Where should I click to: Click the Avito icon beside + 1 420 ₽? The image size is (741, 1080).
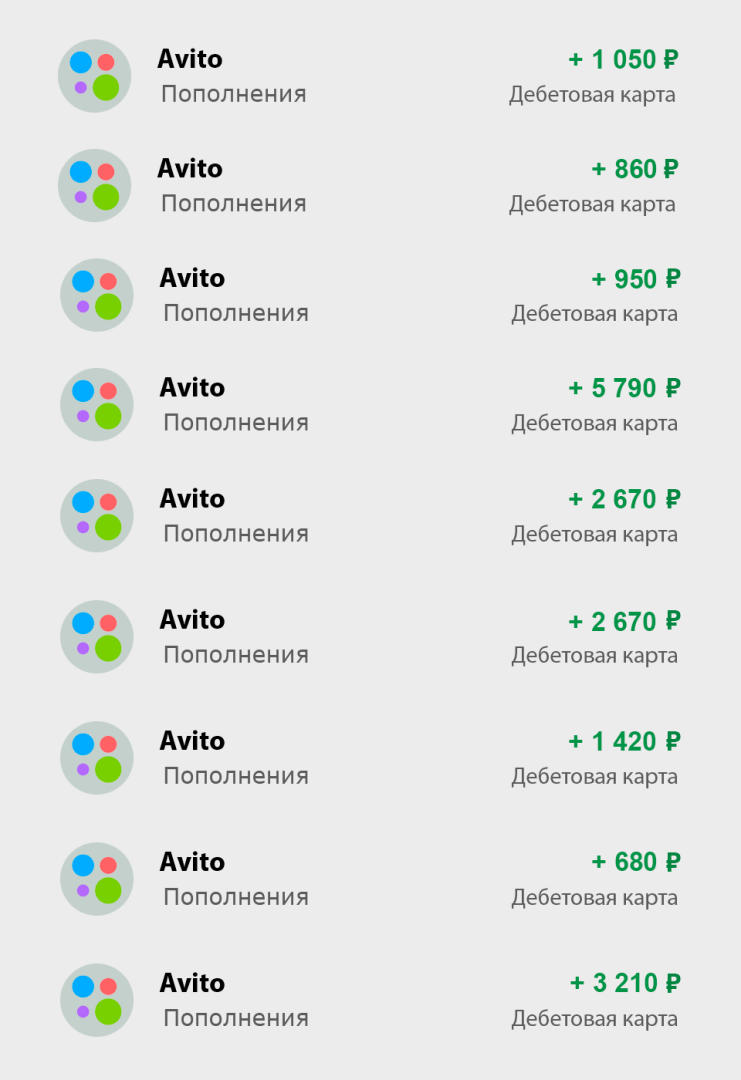click(95, 757)
